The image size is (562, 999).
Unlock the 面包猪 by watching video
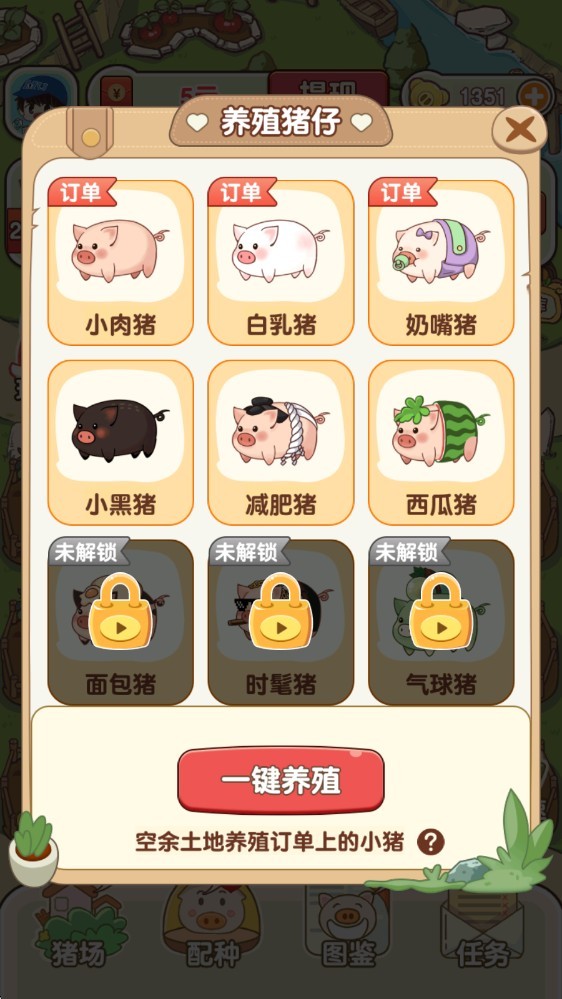(x=120, y=622)
